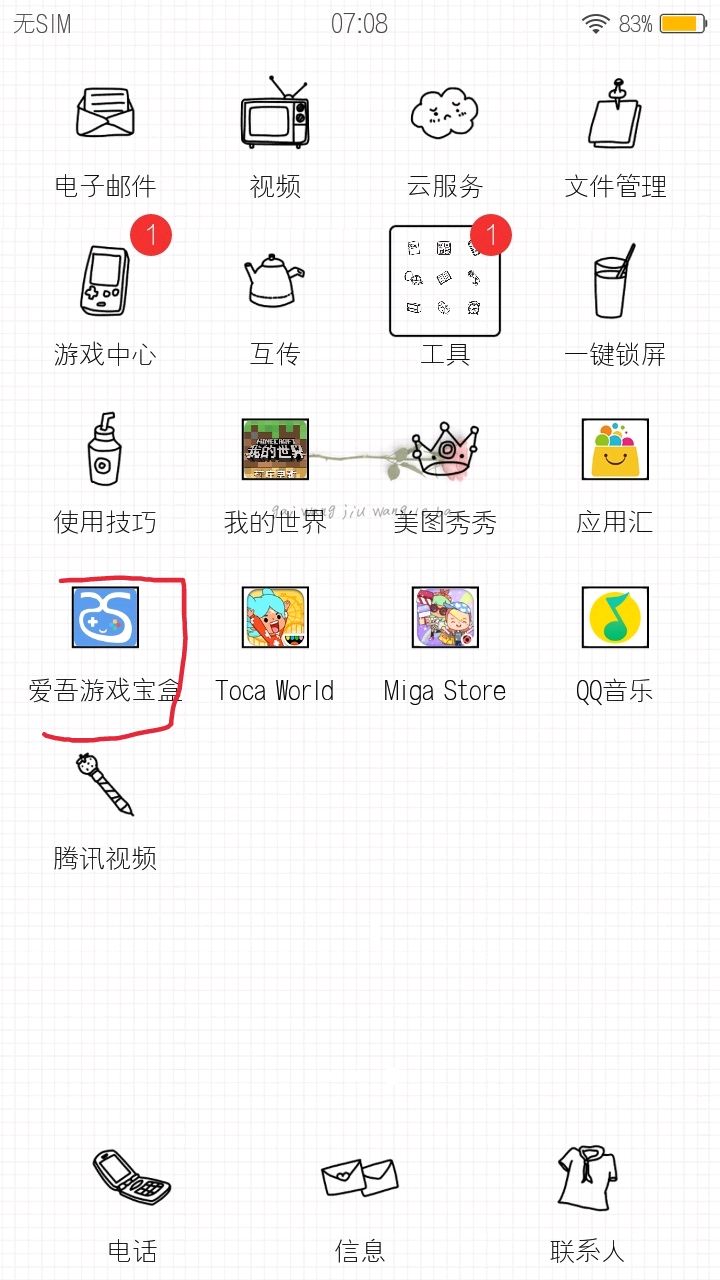Open the 工具 tools folder
This screenshot has width=720, height=1280.
[445, 281]
